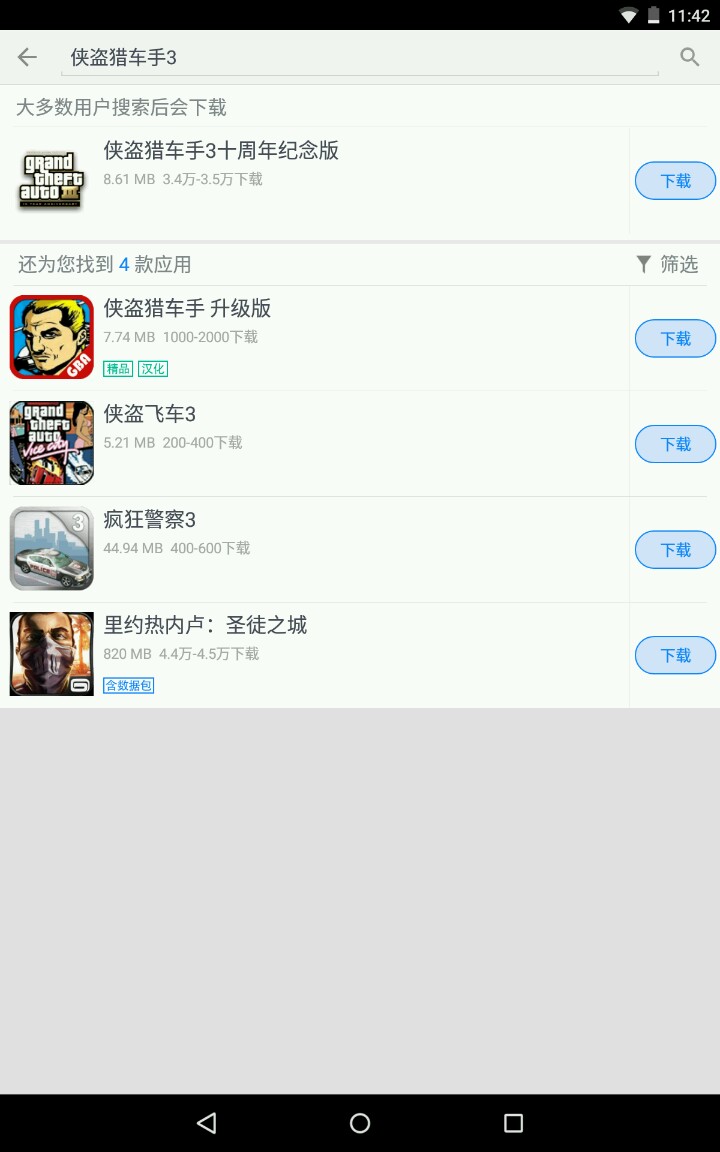Image resolution: width=720 pixels, height=1152 pixels.
Task: Download 侠盗猎车手3十周年纪念版
Action: coord(675,181)
